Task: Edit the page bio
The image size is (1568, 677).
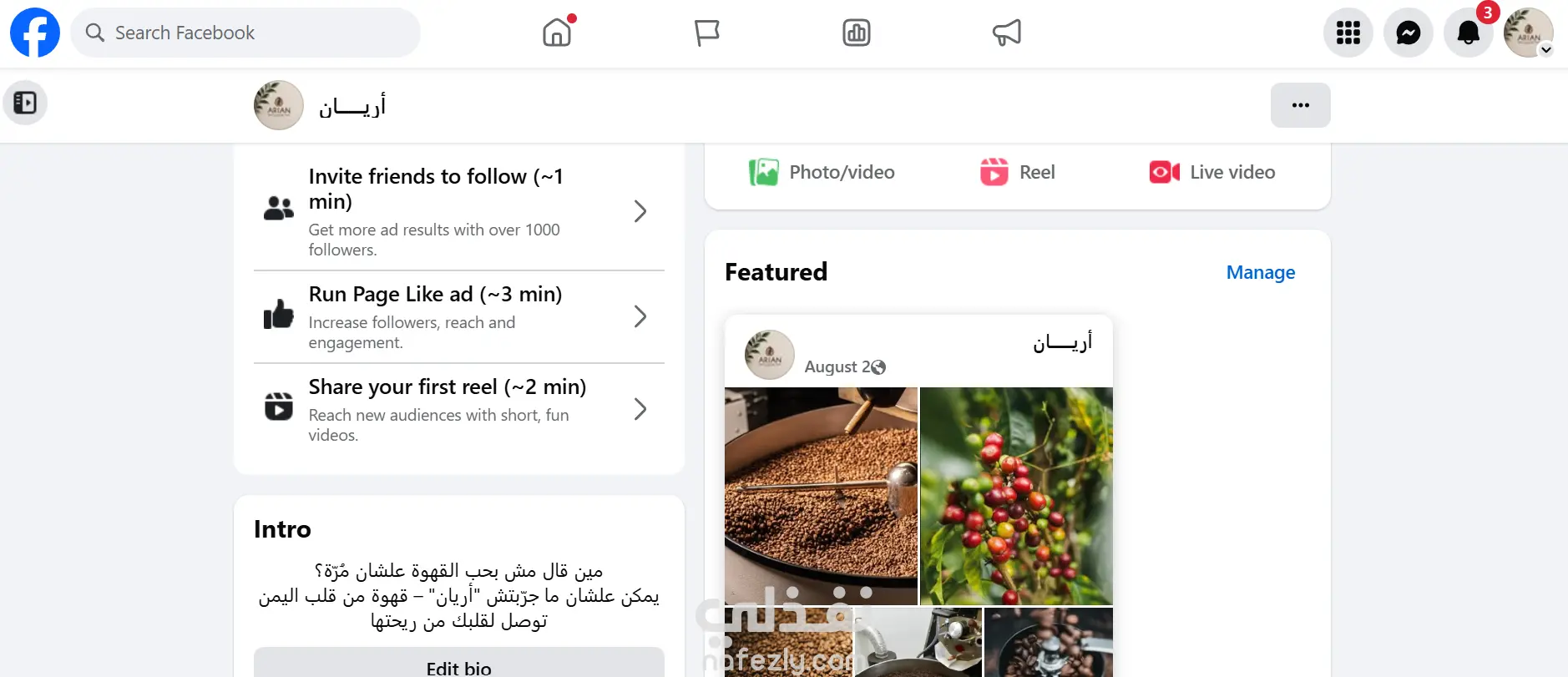Action: [458, 667]
